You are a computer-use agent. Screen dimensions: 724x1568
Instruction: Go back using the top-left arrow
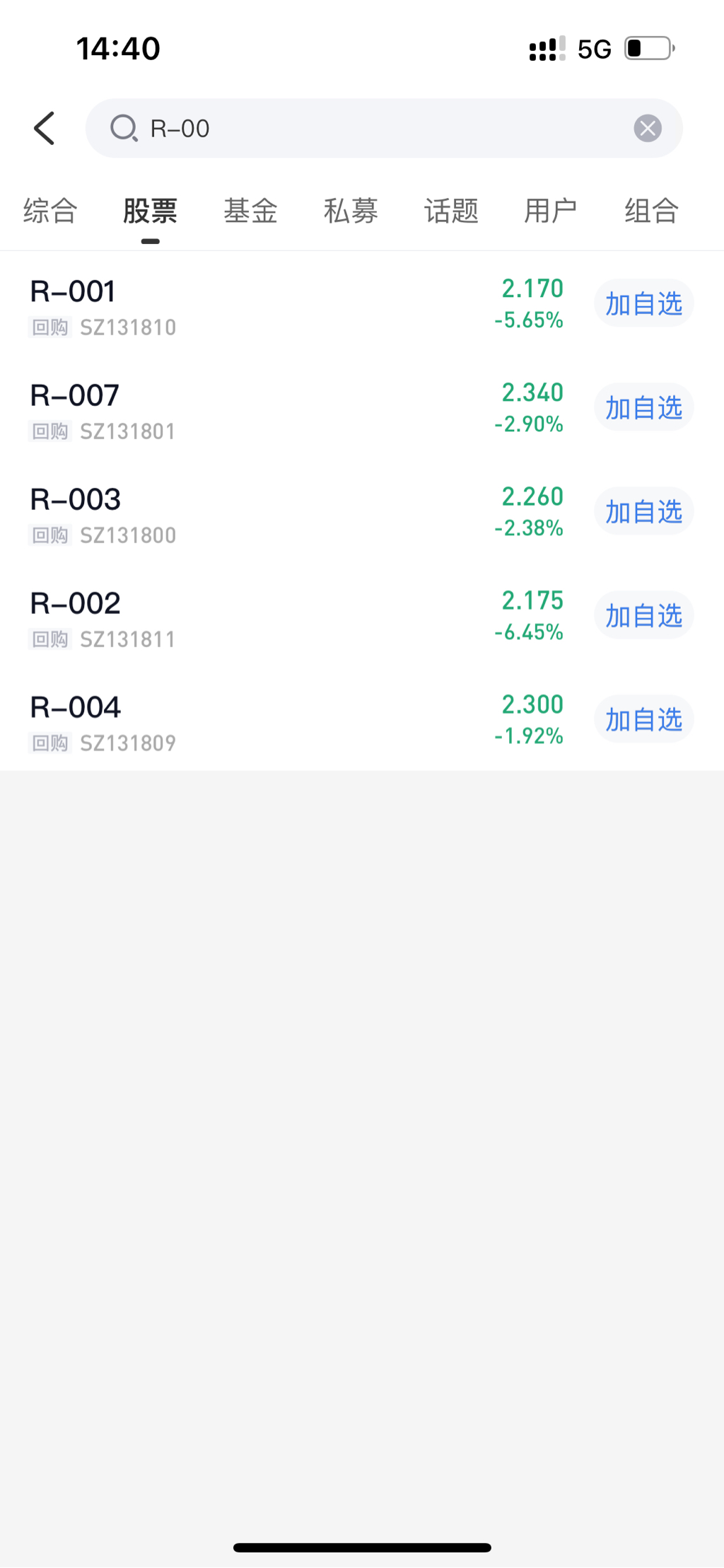pyautogui.click(x=44, y=128)
